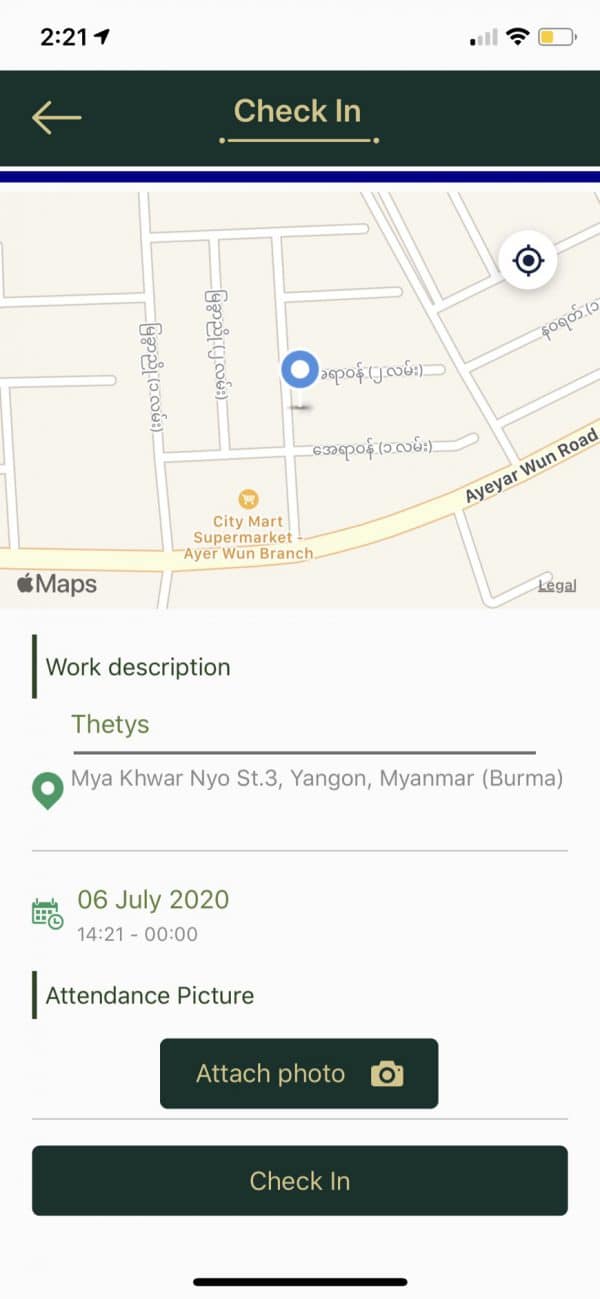Viewport: 600px width, 1299px height.
Task: Tap Attach photo button
Action: (x=299, y=1073)
